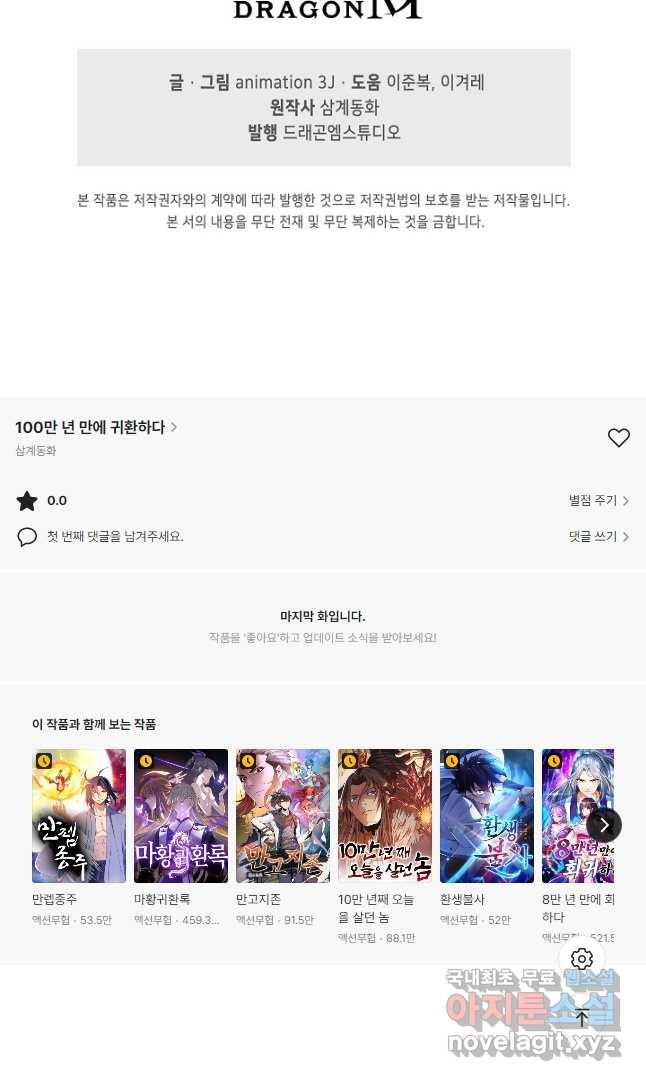The height and width of the screenshot is (1081, 646).
Task: Open the 만고지존 webtoon card
Action: [283, 816]
